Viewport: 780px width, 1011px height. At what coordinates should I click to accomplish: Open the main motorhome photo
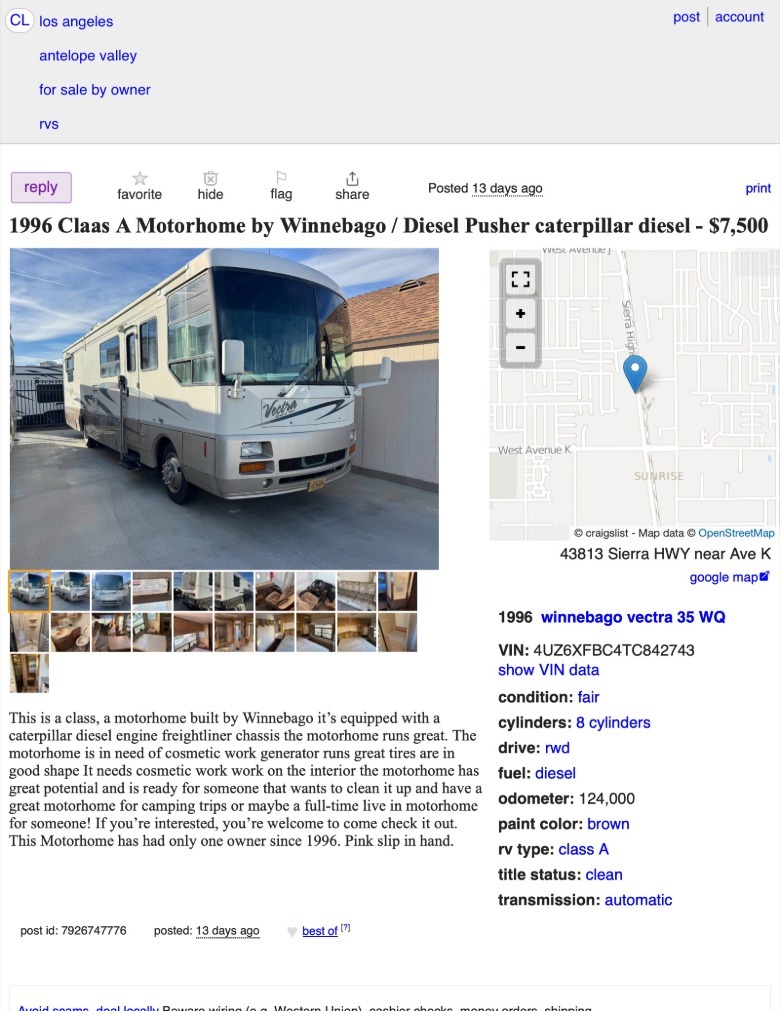click(x=224, y=408)
